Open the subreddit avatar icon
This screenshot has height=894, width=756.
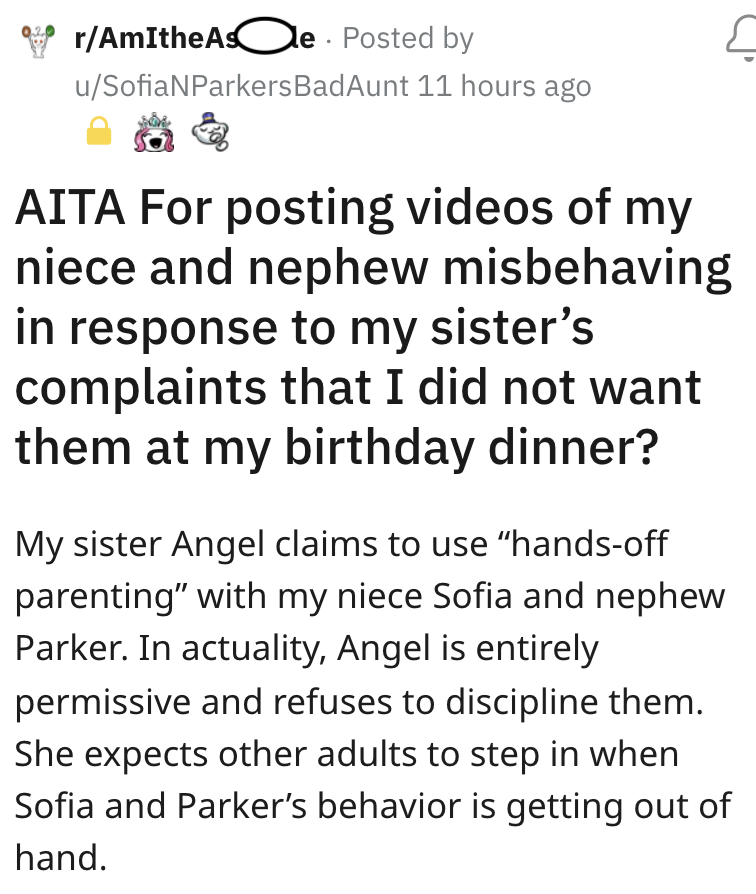point(37,41)
